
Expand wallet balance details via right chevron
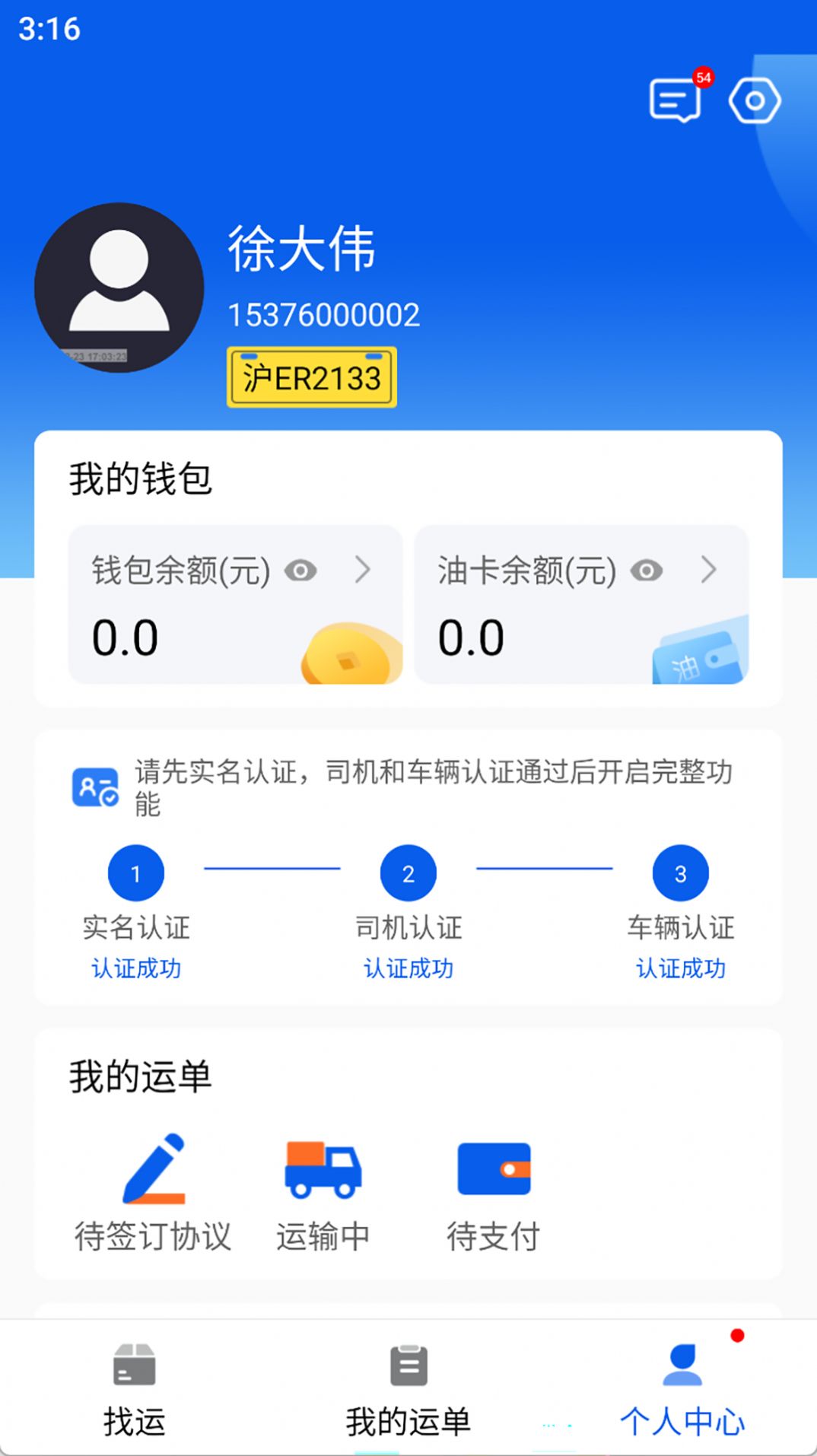[364, 571]
